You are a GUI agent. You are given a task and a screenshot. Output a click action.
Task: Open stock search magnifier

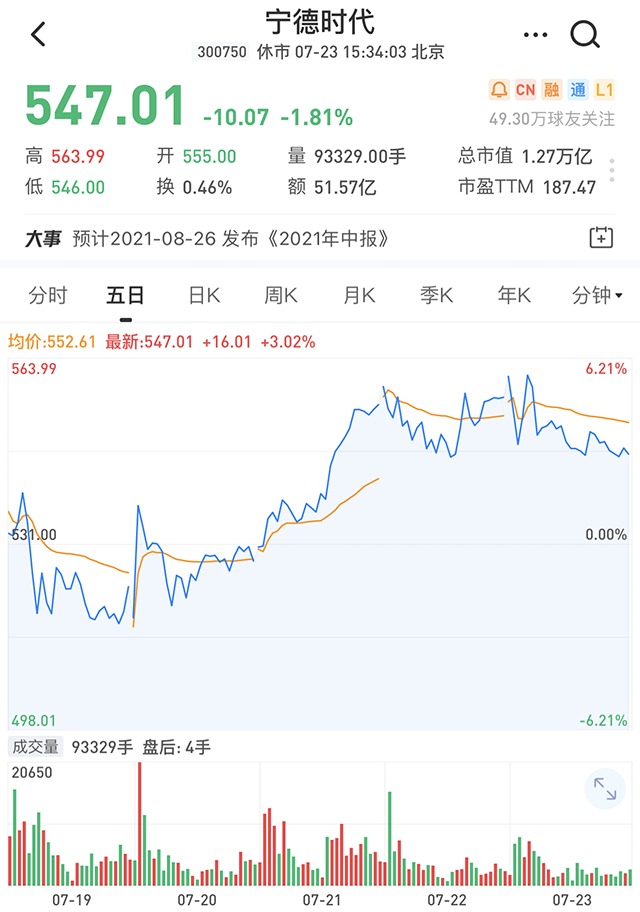pyautogui.click(x=585, y=35)
